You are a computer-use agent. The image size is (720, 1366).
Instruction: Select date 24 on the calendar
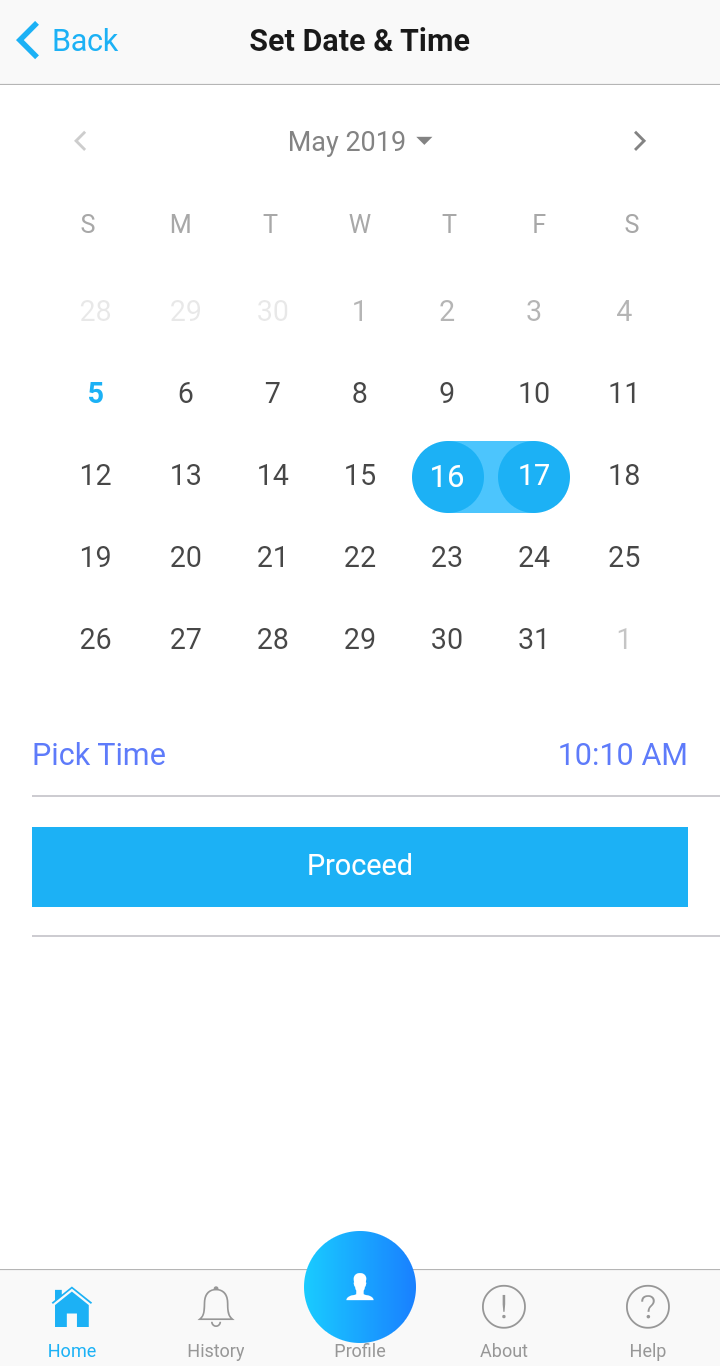coord(534,557)
